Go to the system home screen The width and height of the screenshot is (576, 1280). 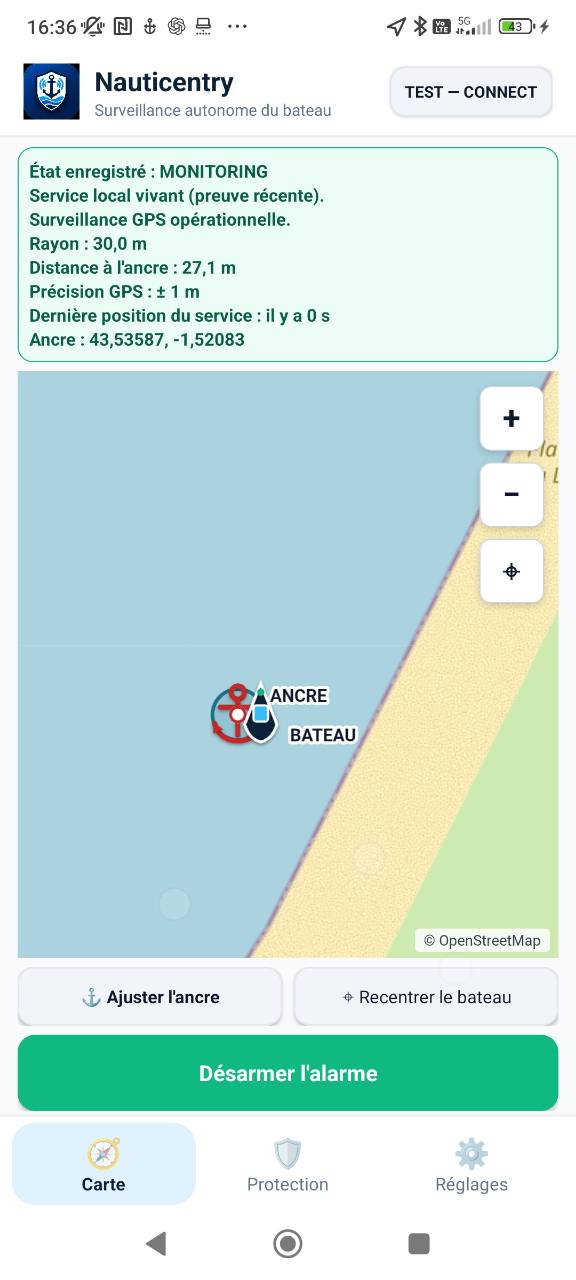(288, 1243)
